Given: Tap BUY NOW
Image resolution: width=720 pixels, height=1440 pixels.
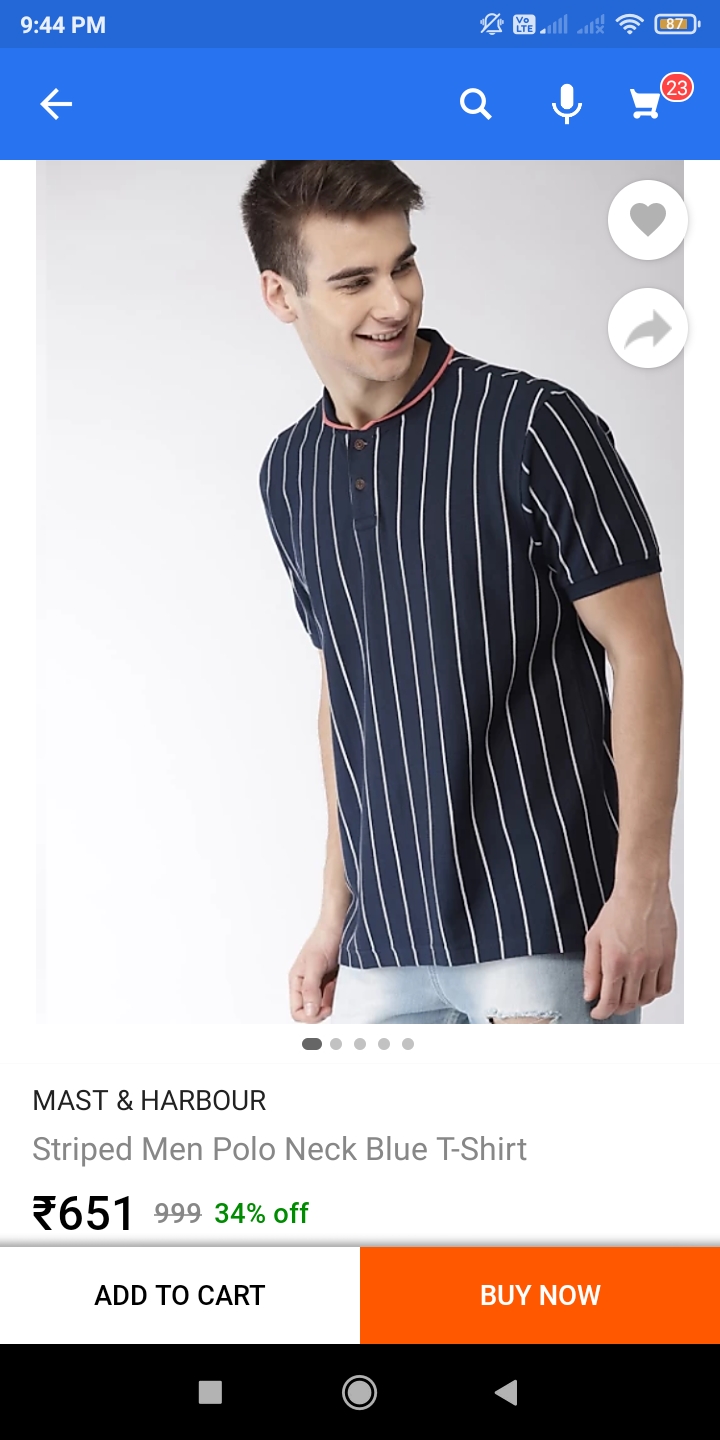Looking at the screenshot, I should (540, 1295).
